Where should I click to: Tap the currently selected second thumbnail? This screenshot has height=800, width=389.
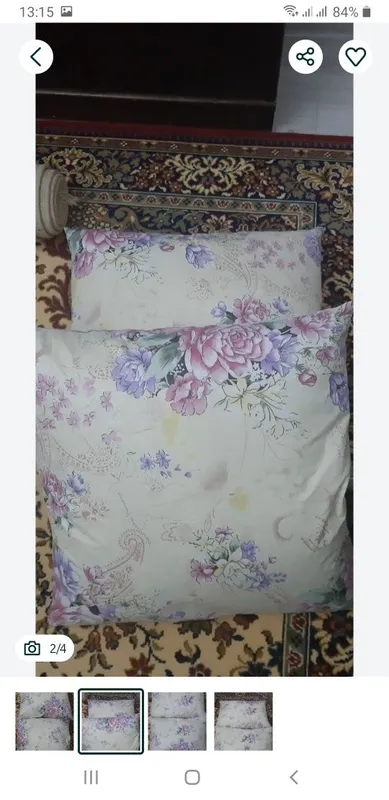pos(111,721)
